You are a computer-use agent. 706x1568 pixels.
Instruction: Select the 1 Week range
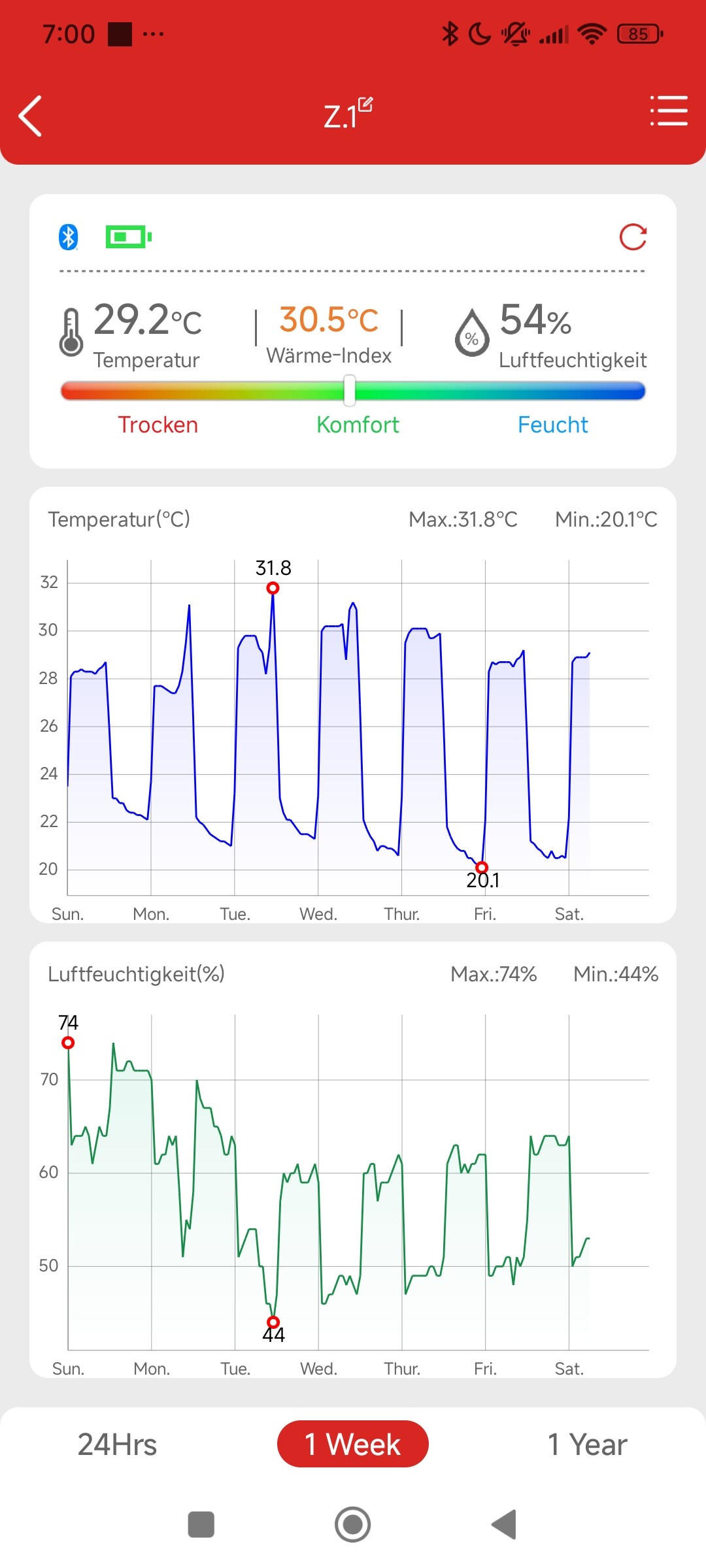pyautogui.click(x=353, y=1445)
